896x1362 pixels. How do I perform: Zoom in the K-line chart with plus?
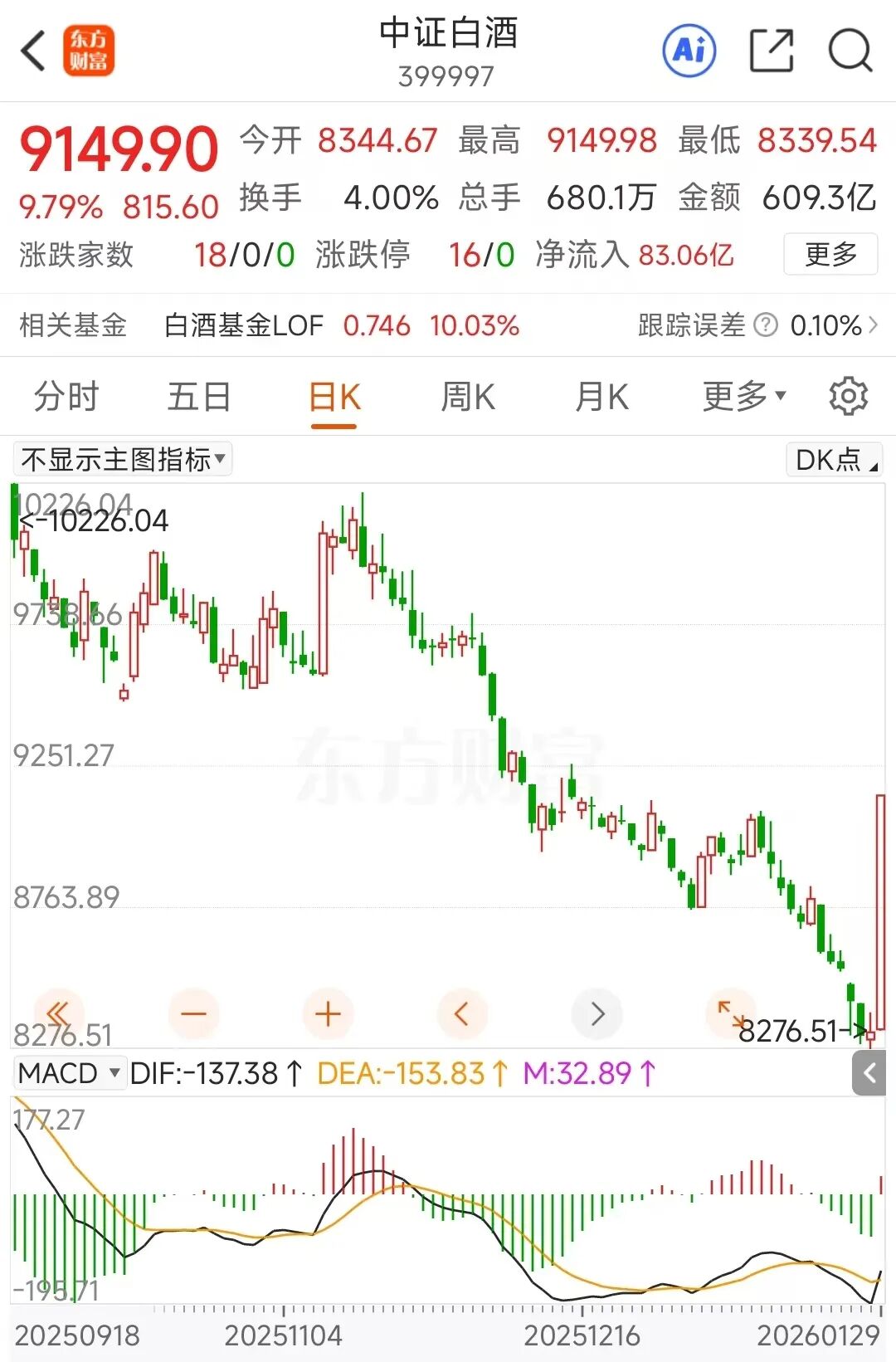click(x=329, y=1013)
